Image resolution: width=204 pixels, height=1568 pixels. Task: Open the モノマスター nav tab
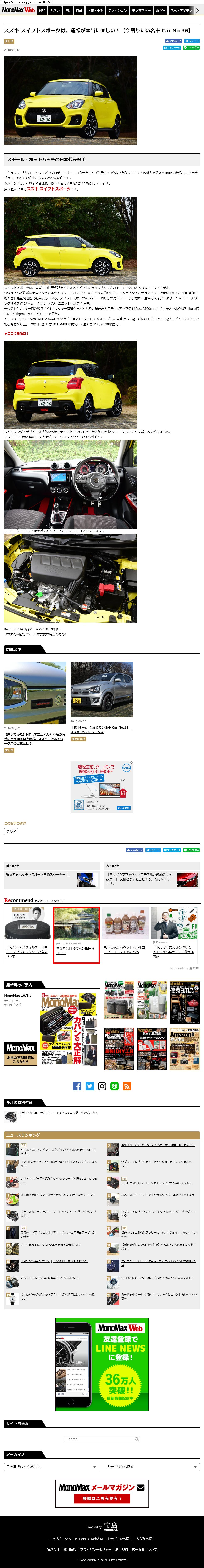pos(142,10)
